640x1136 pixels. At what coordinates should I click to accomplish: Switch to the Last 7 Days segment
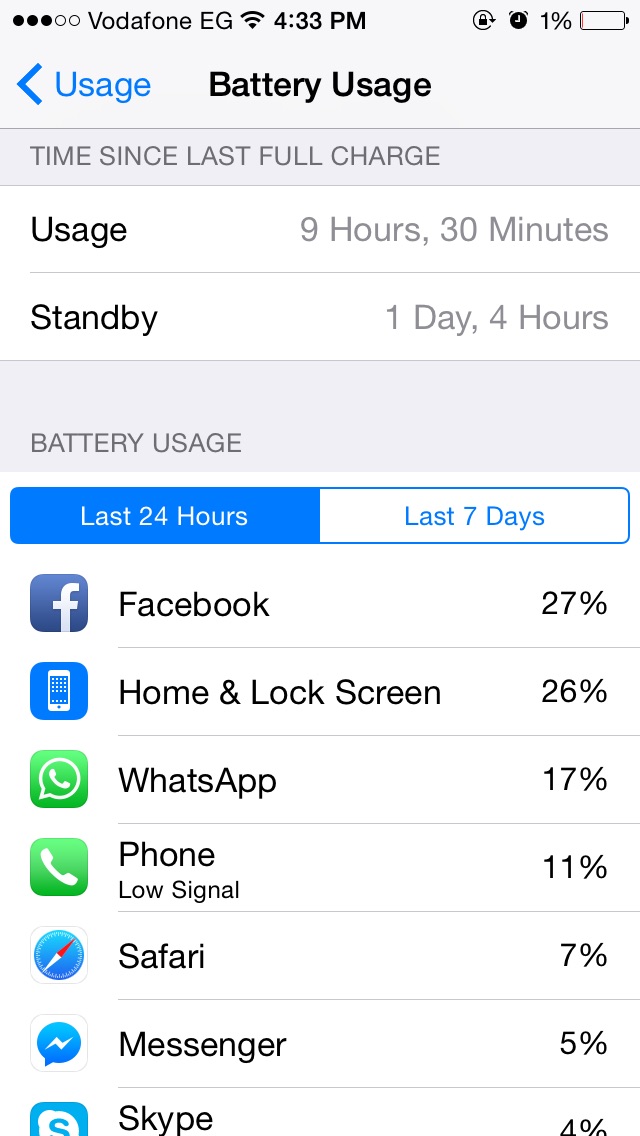point(474,516)
